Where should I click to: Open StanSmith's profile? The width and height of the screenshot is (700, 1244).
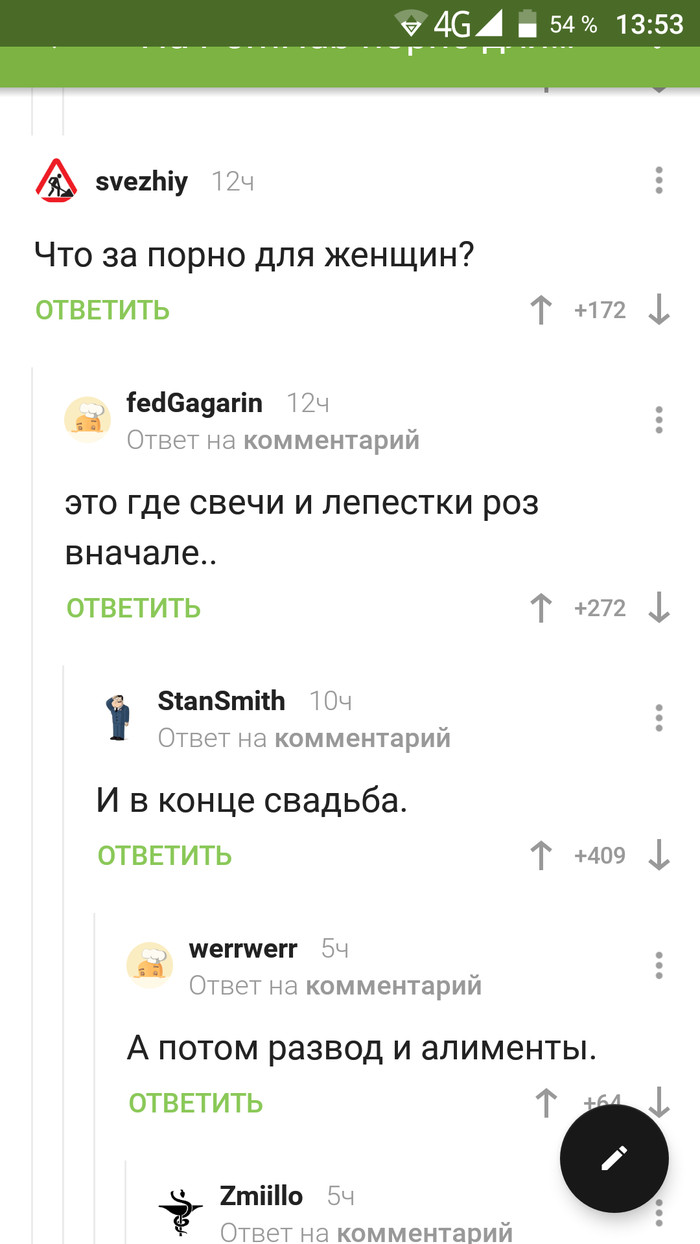(x=221, y=701)
